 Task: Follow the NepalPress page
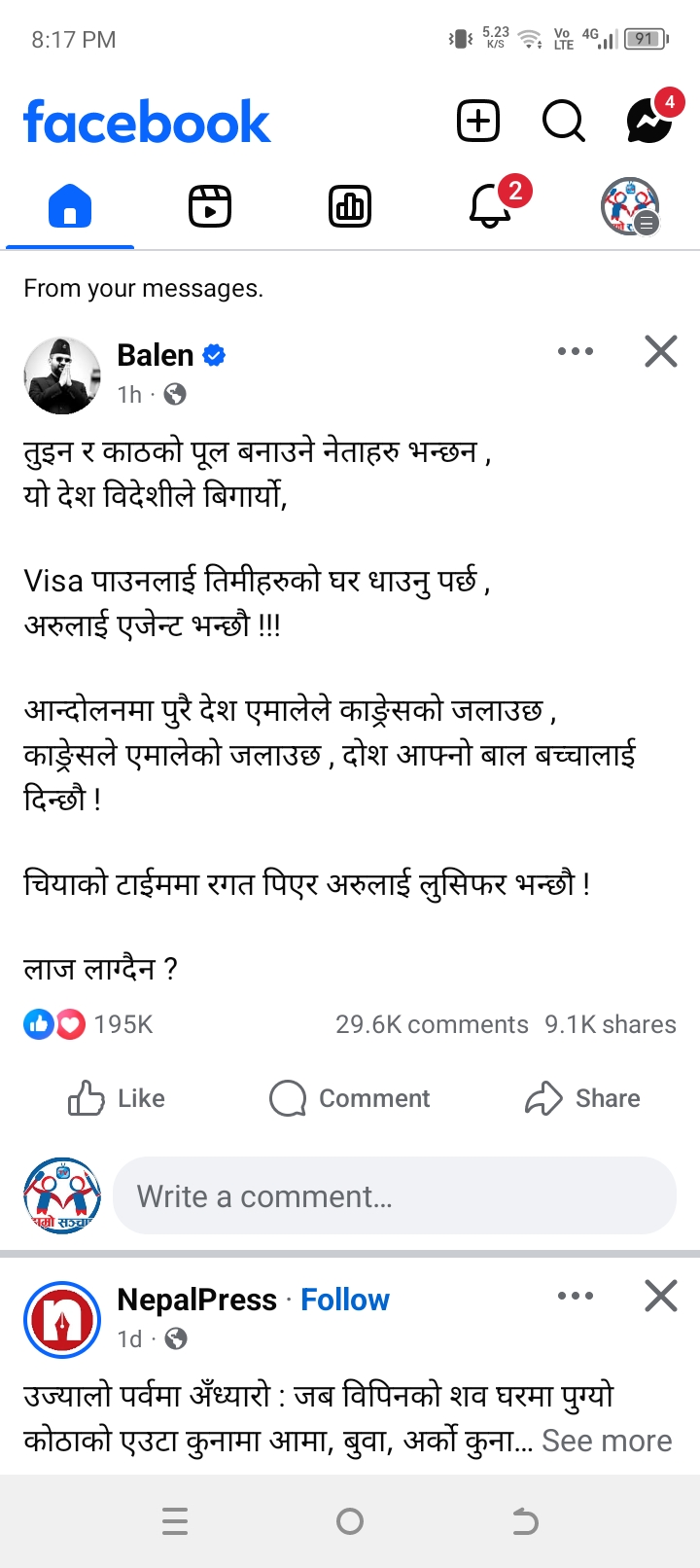coord(345,1300)
